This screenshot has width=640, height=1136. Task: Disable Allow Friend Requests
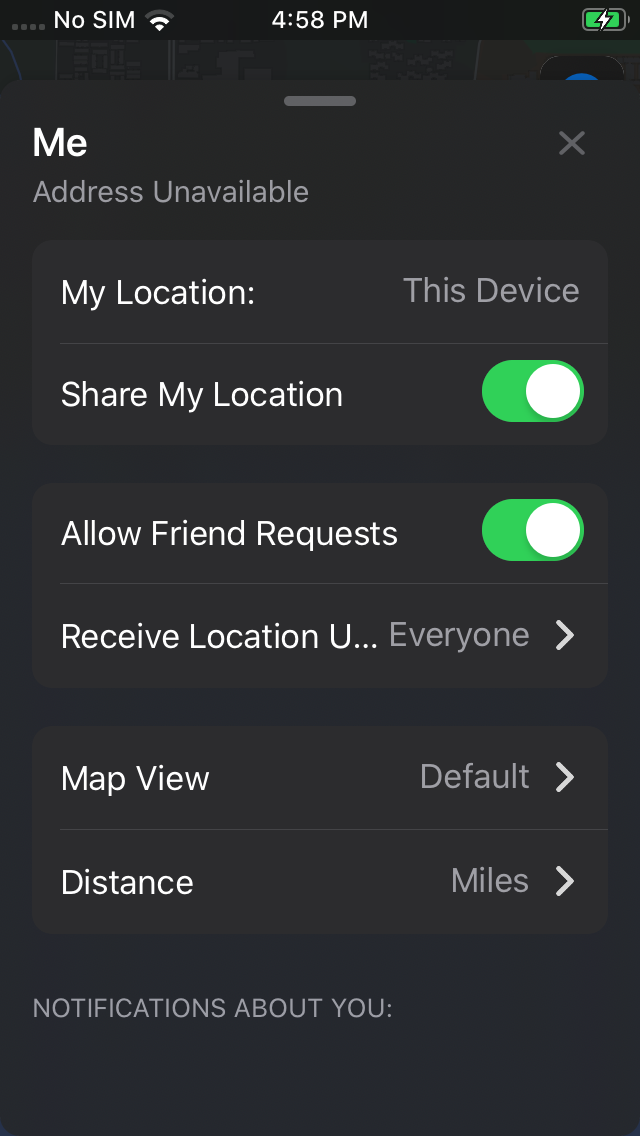pyautogui.click(x=533, y=530)
